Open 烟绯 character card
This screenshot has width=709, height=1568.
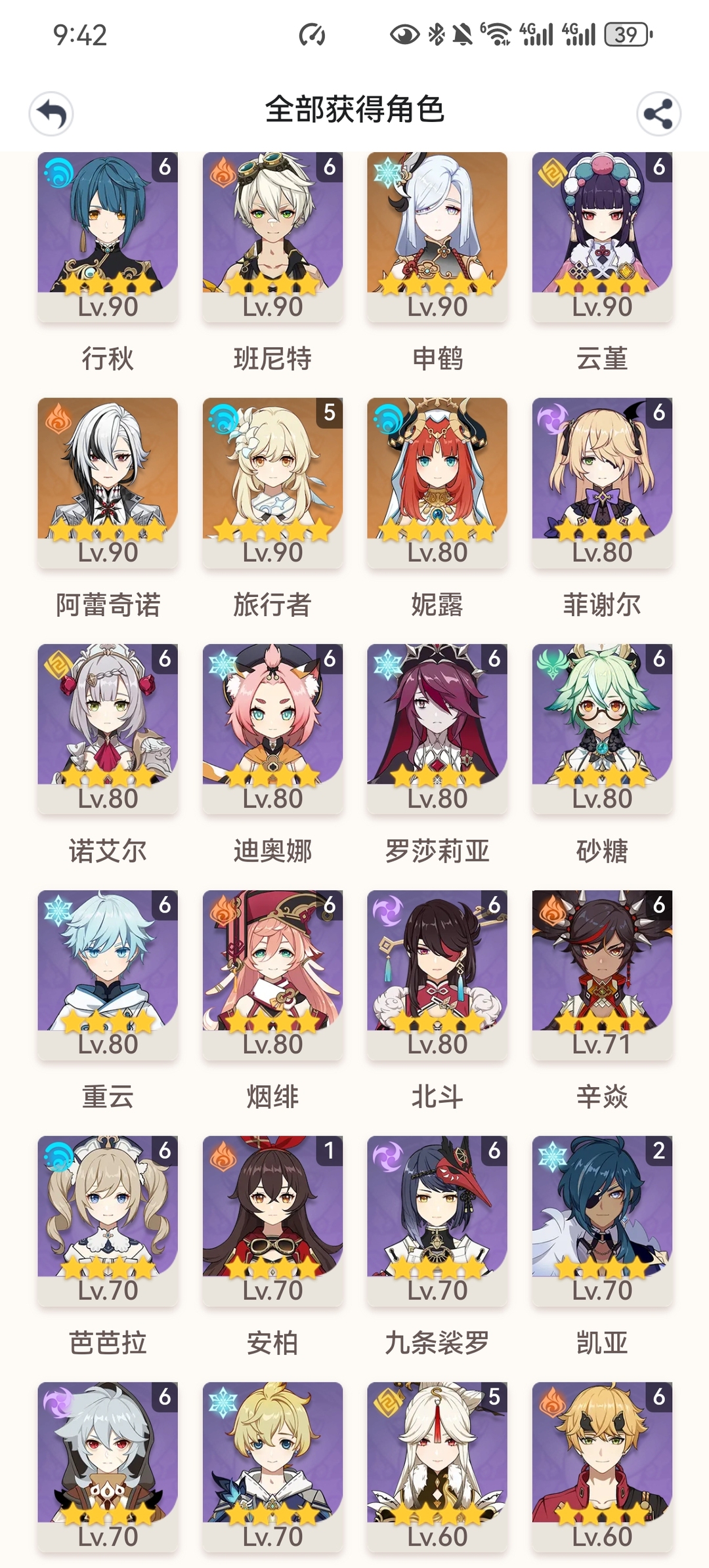coord(272,974)
